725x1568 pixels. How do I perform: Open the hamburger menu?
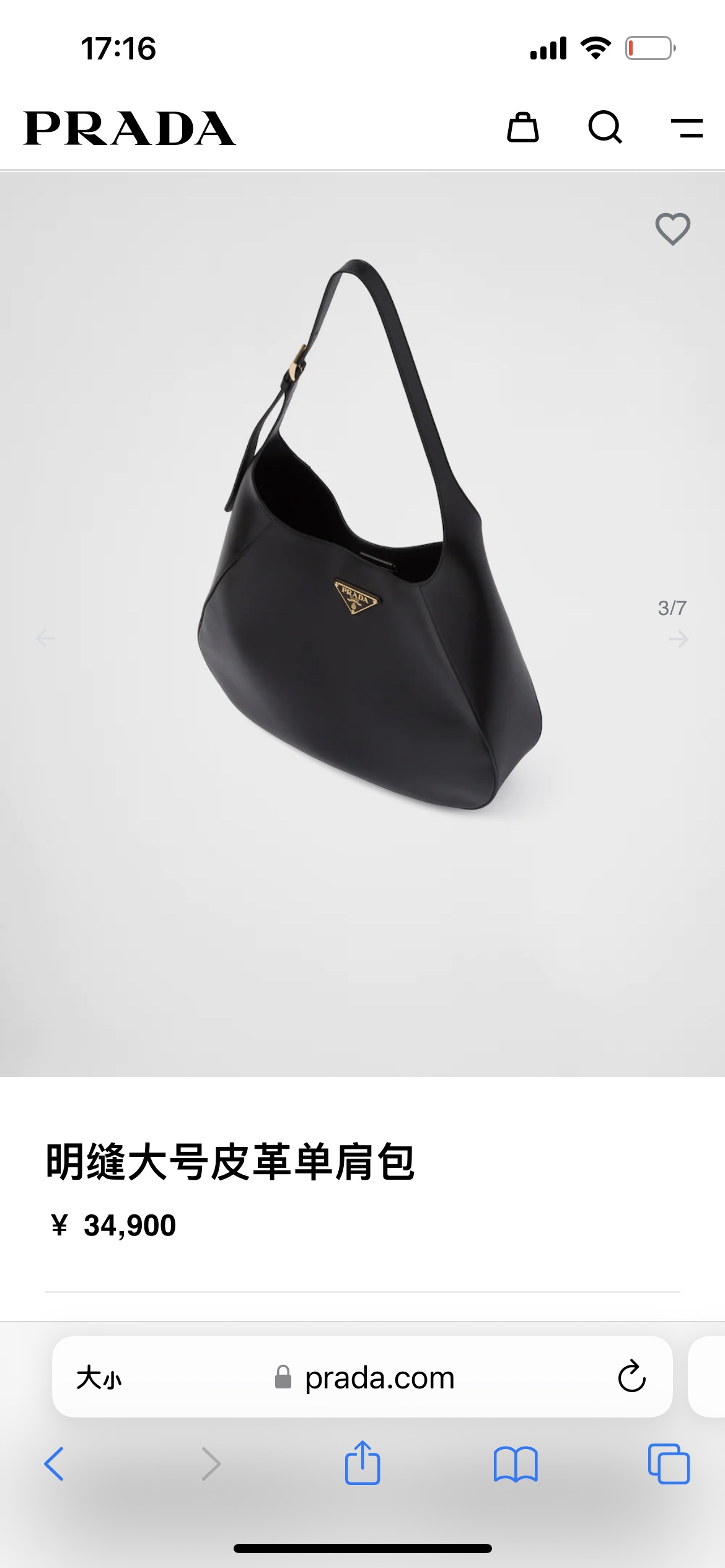click(687, 128)
